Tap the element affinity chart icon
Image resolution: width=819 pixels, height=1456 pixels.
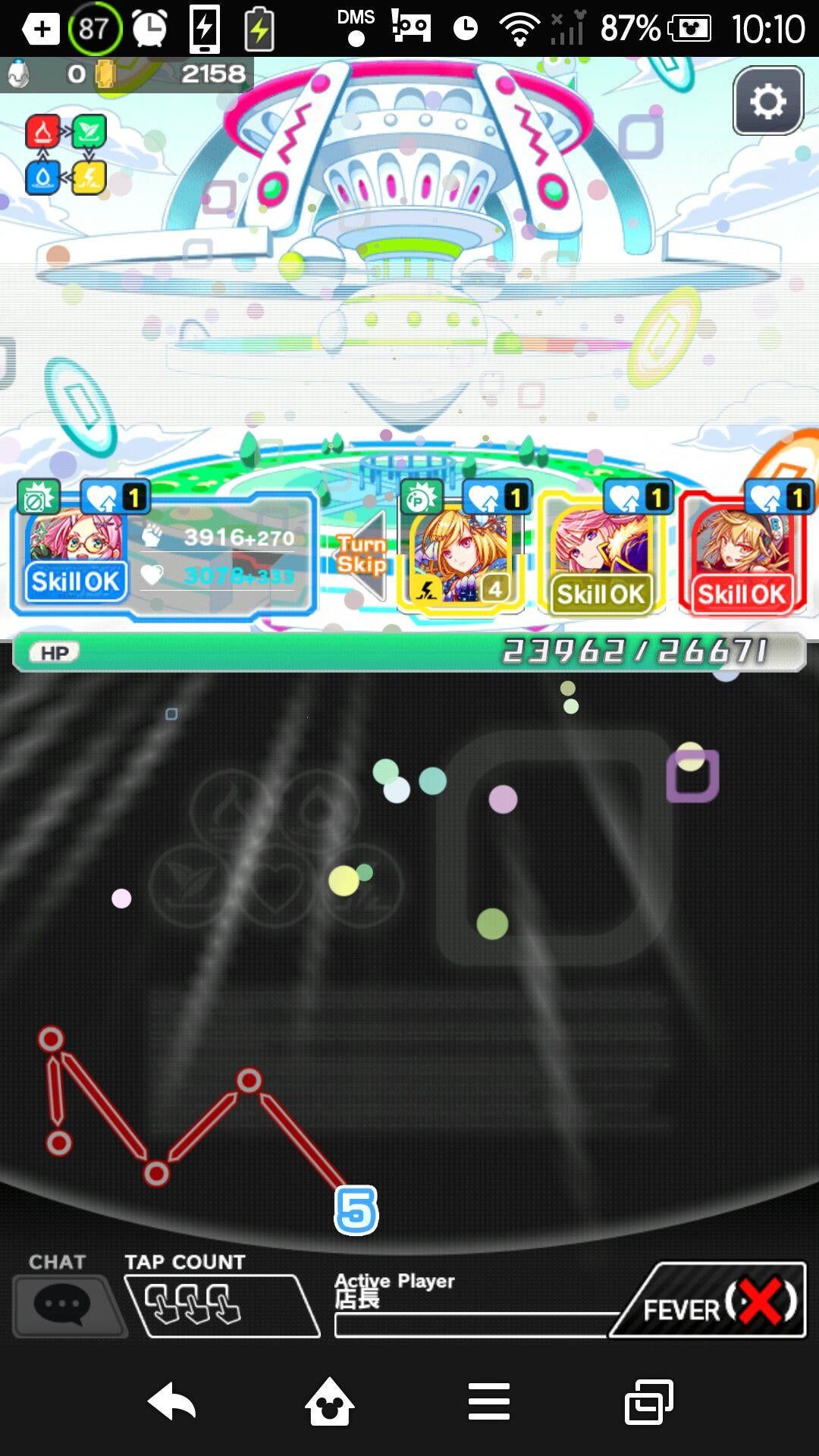[x=66, y=155]
